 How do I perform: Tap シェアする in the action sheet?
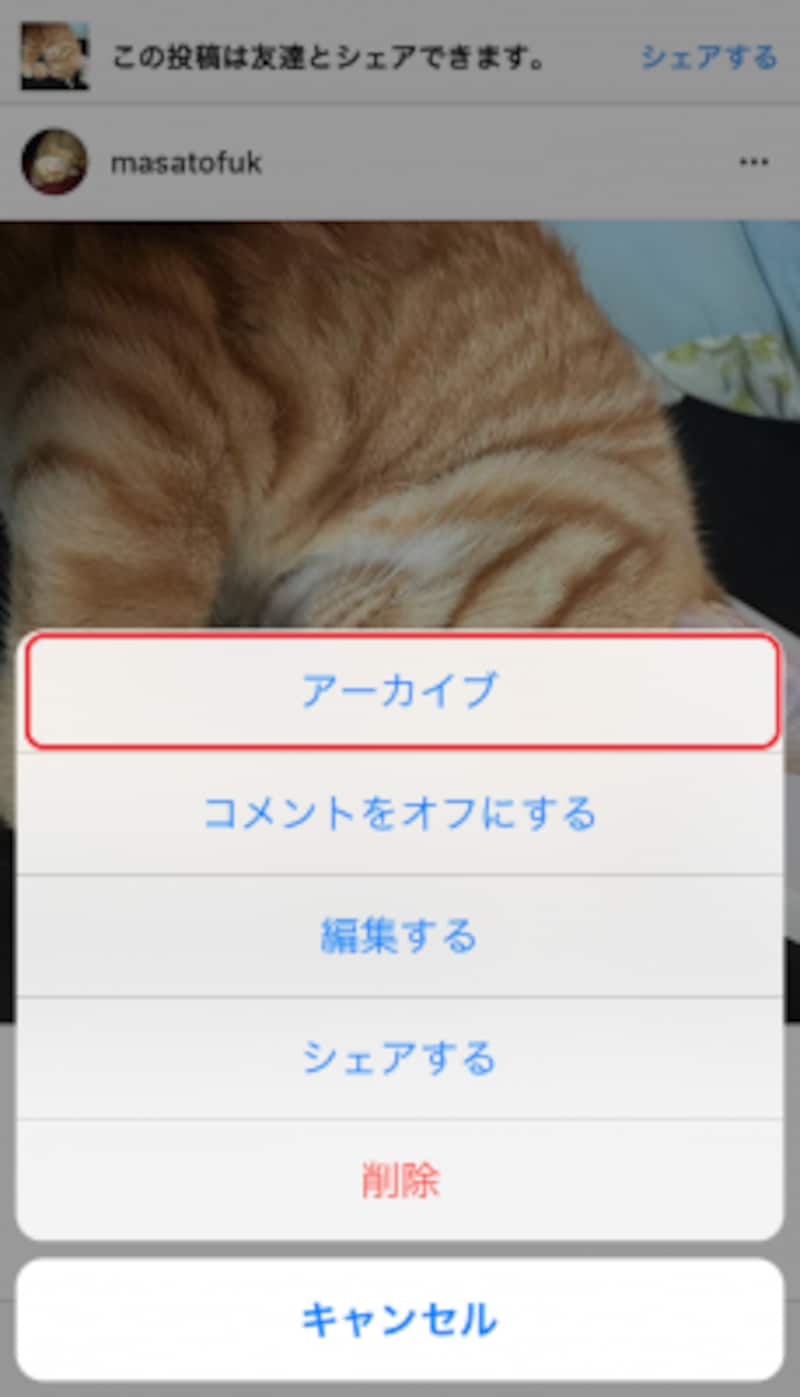[x=400, y=1058]
